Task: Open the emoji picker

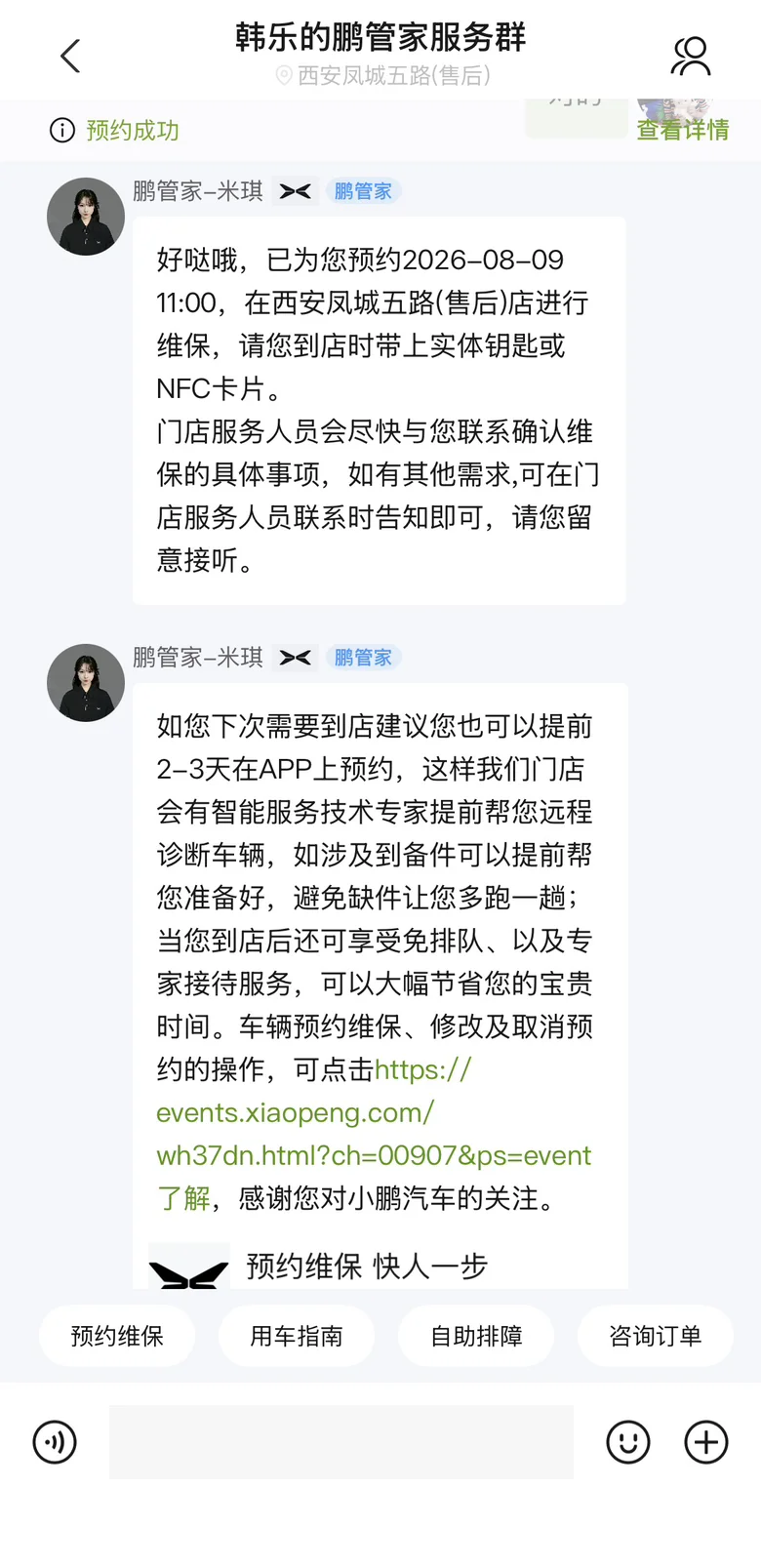Action: coord(628,1442)
